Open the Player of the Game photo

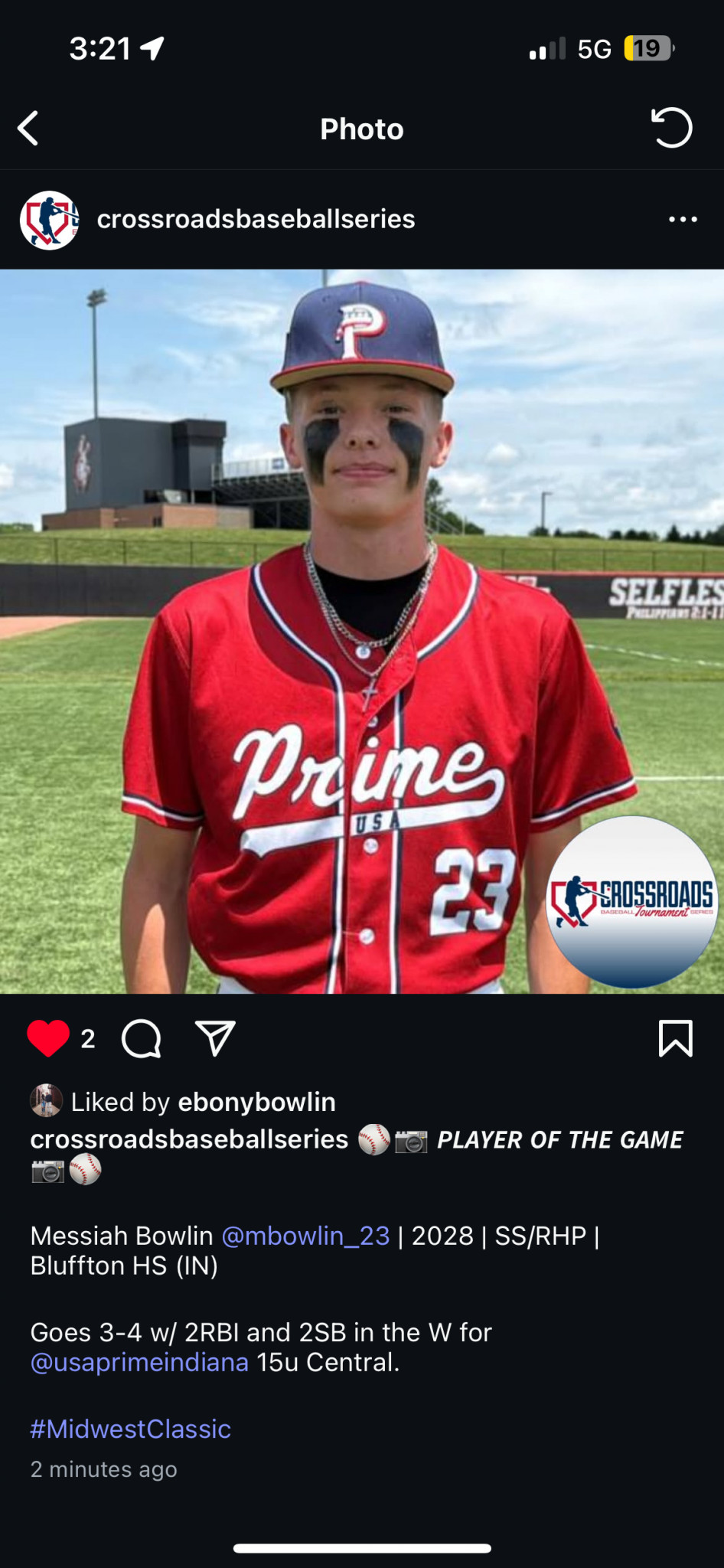pos(362,632)
